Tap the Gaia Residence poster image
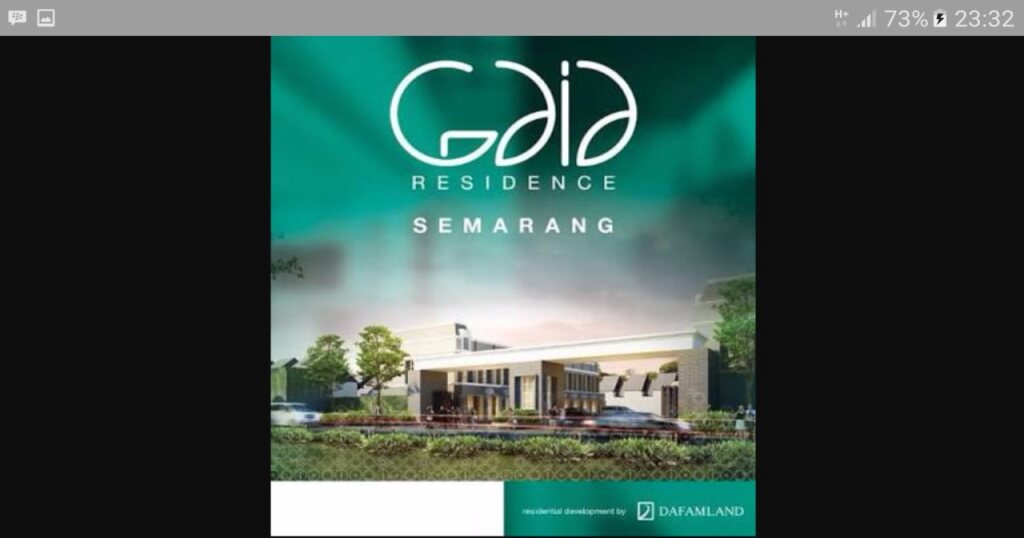1024x538 pixels. [x=512, y=286]
